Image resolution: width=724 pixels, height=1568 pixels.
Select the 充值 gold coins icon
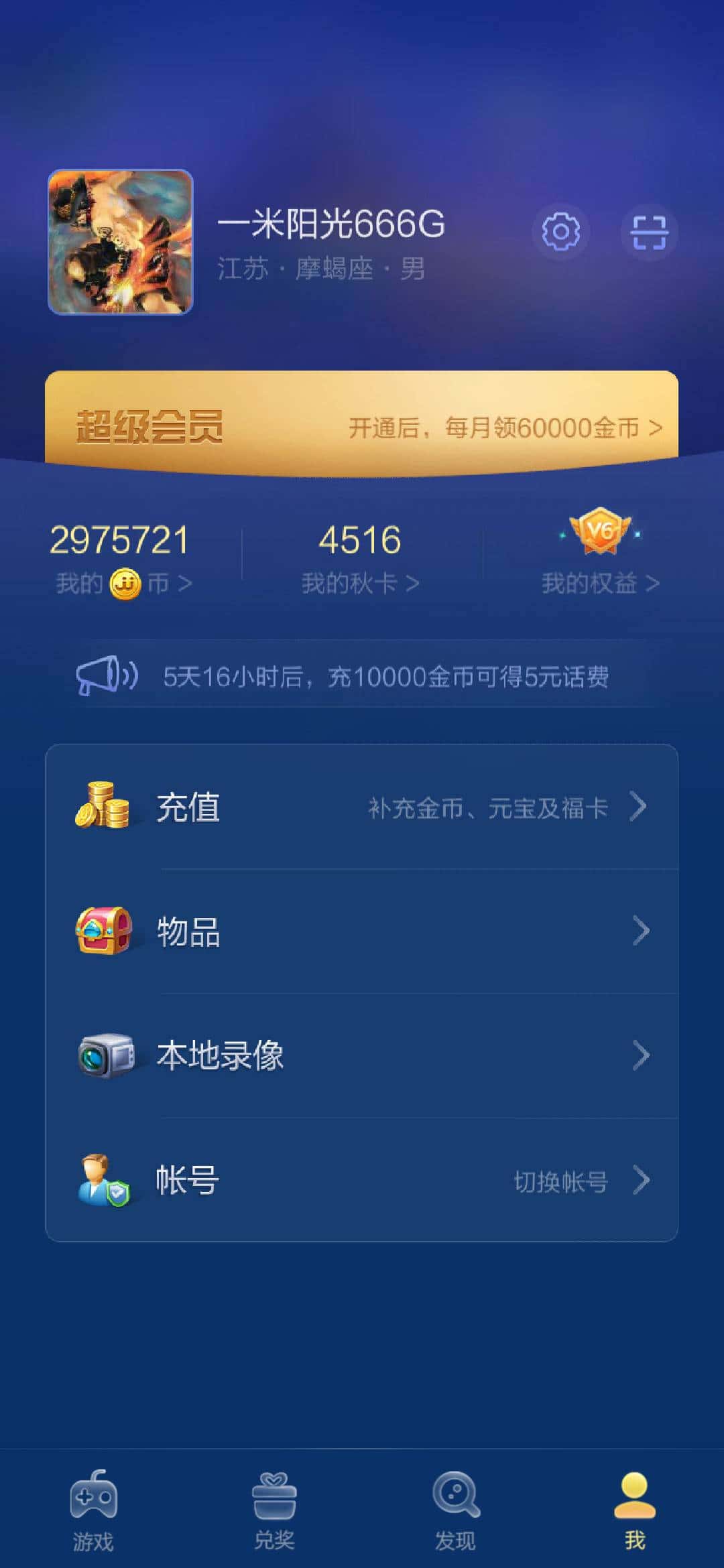(105, 809)
